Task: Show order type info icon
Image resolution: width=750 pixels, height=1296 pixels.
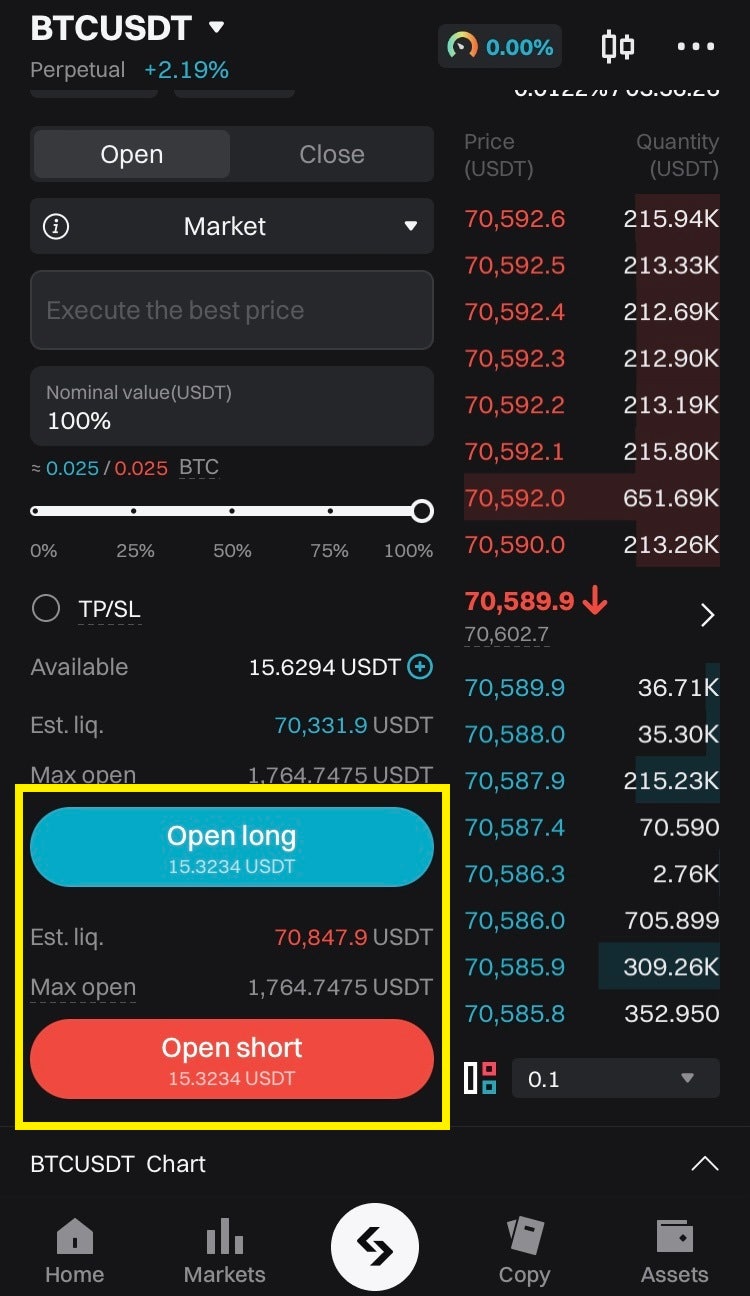Action: (56, 226)
